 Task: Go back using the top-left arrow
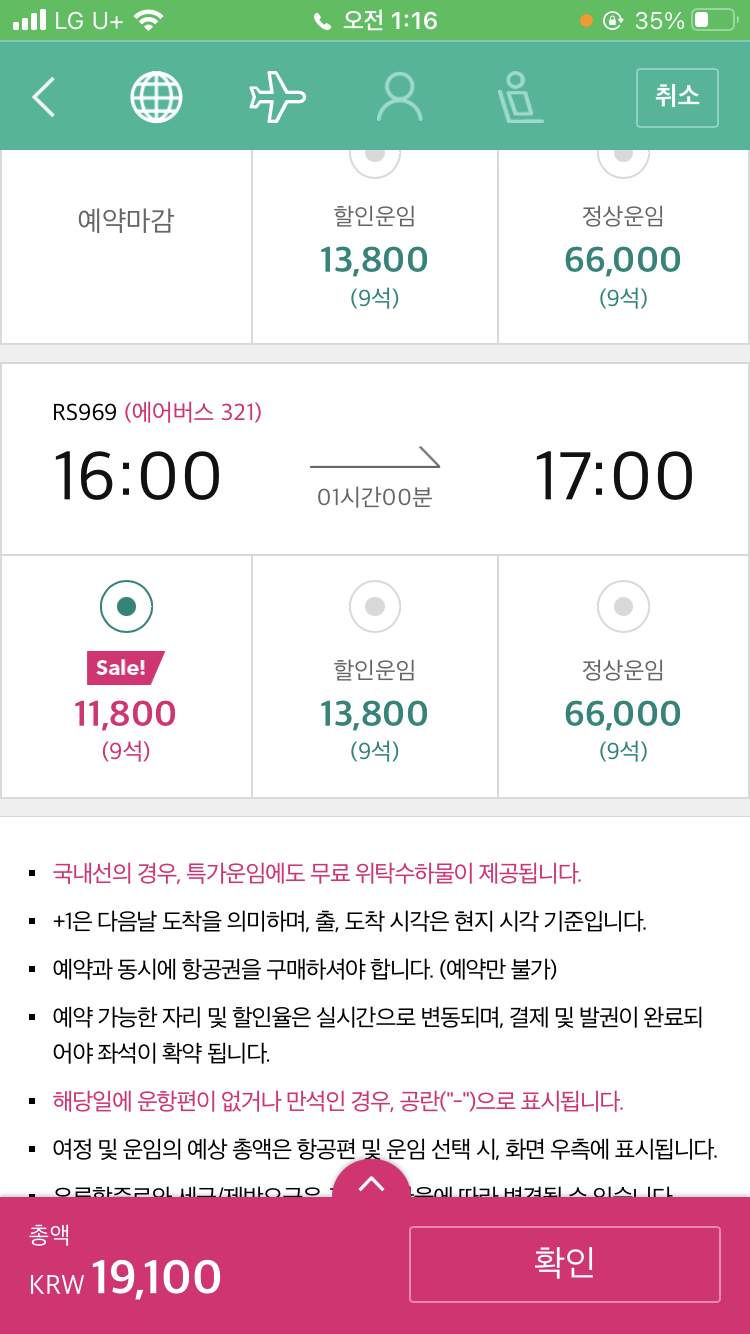[x=43, y=97]
